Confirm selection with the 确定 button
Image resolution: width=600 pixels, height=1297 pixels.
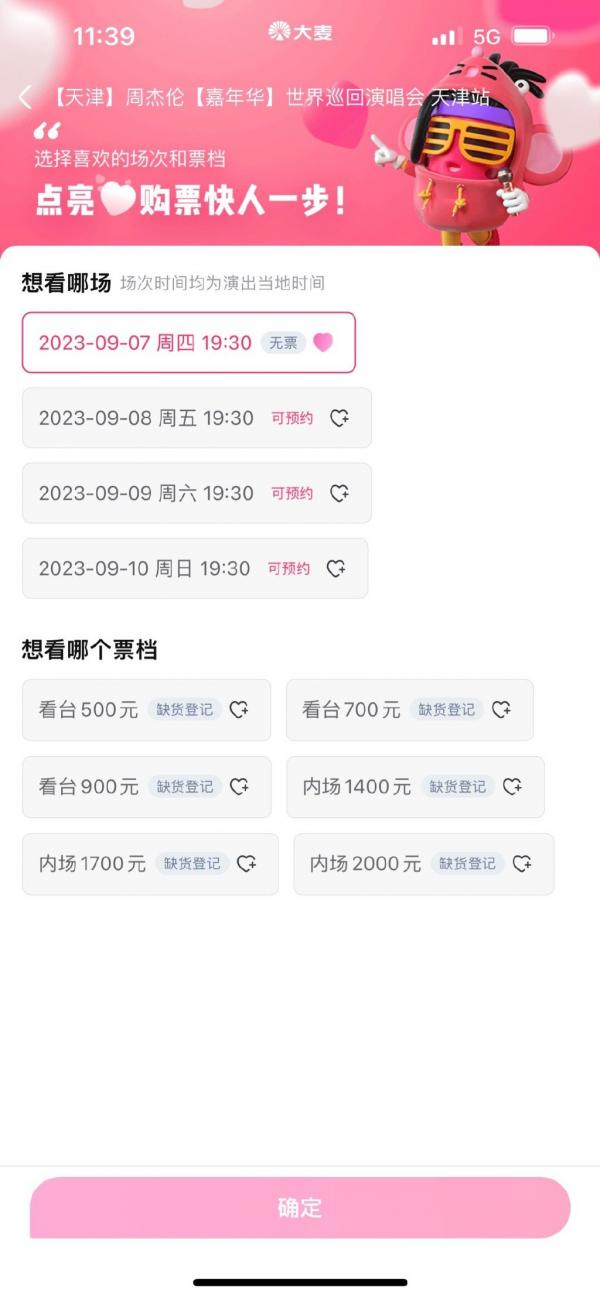(300, 1207)
